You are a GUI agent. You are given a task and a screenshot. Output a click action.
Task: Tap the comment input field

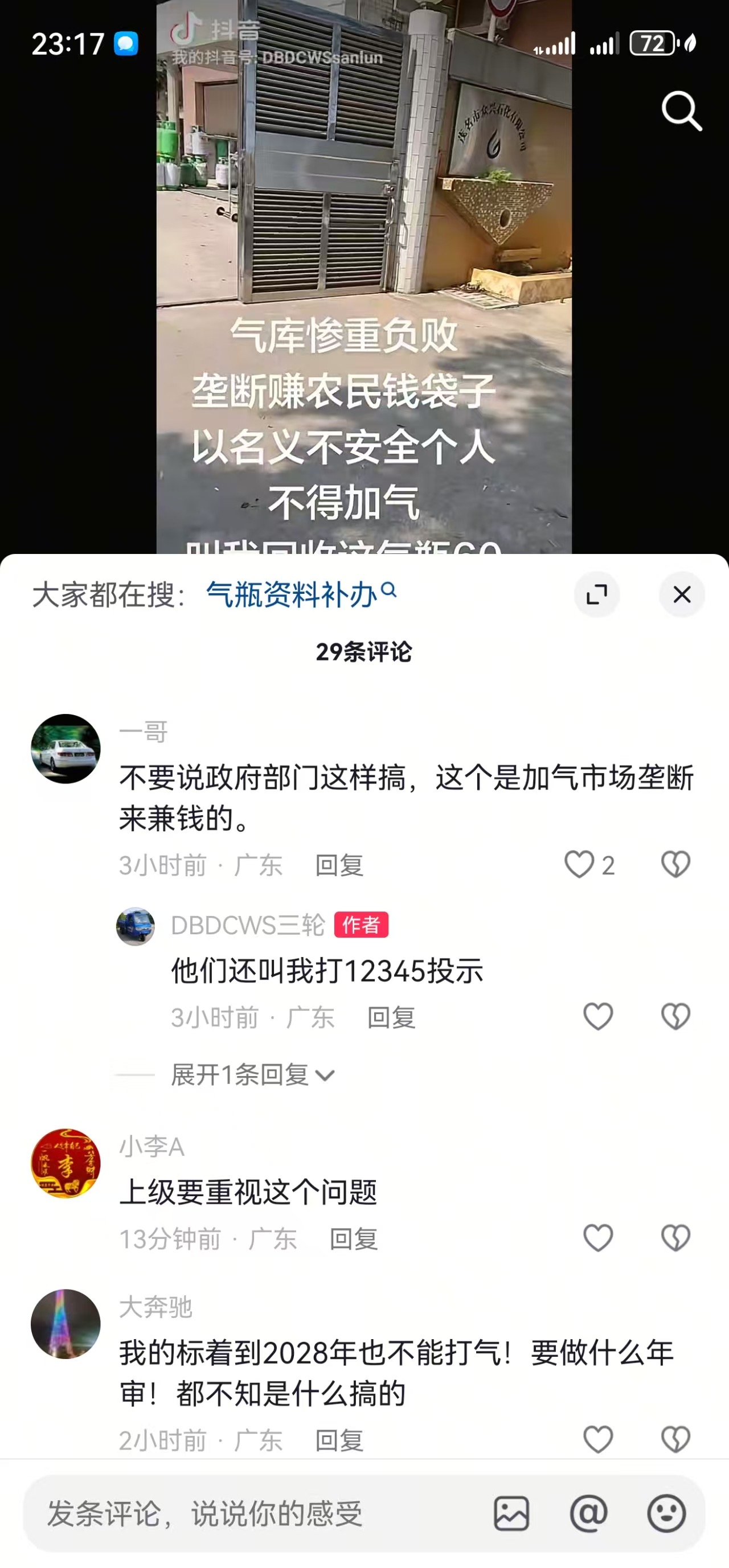pos(244,1513)
